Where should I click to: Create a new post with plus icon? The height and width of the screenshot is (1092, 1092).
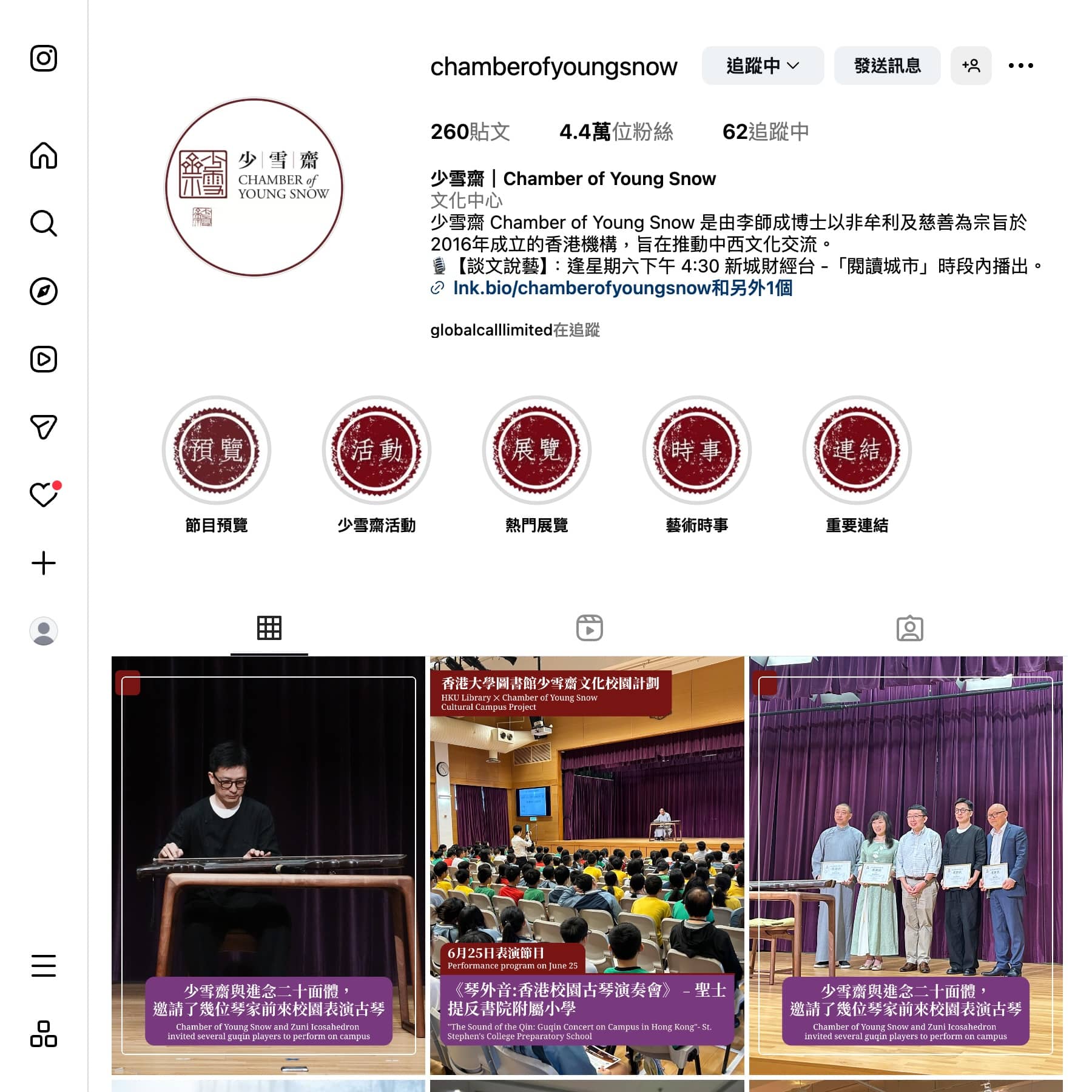(44, 563)
